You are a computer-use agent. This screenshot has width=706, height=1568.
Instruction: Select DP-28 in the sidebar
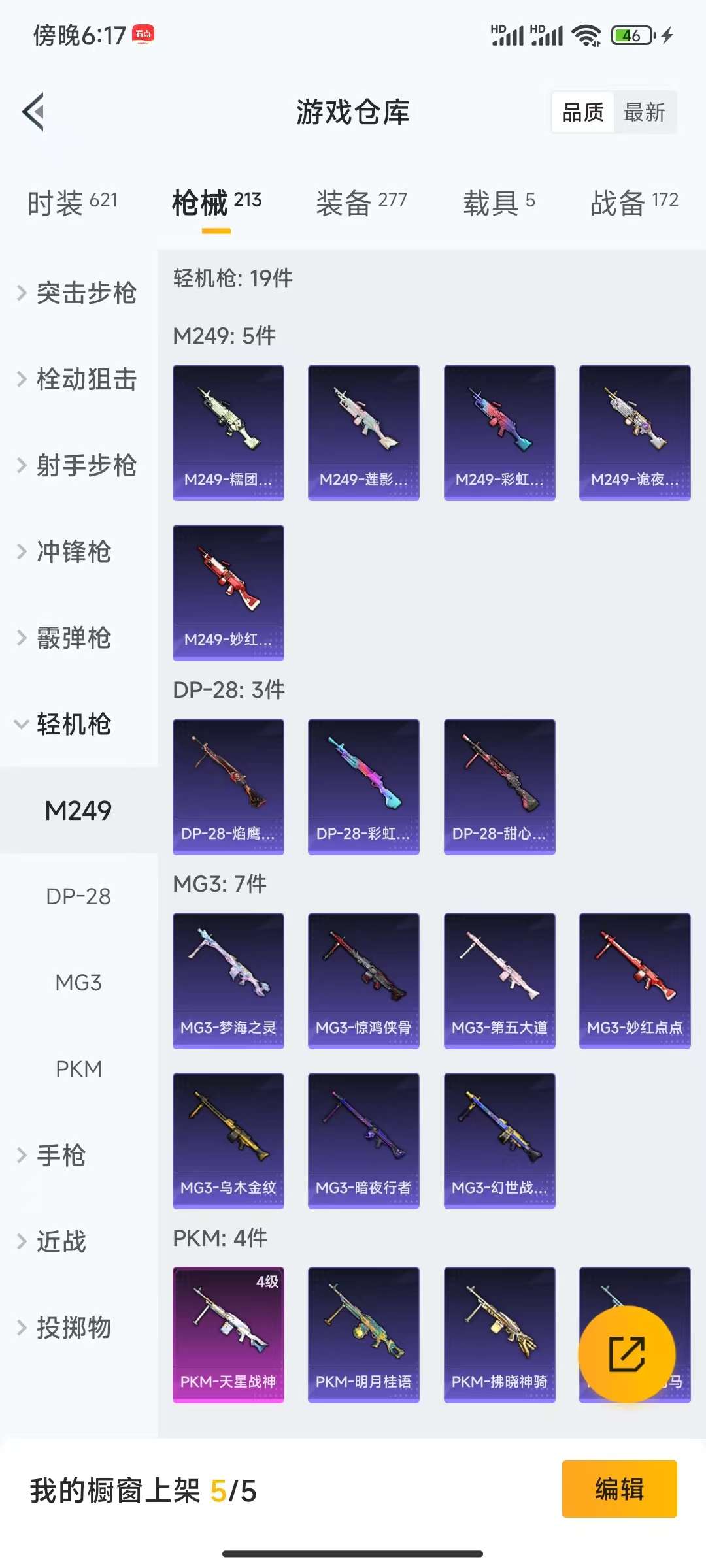point(78,896)
